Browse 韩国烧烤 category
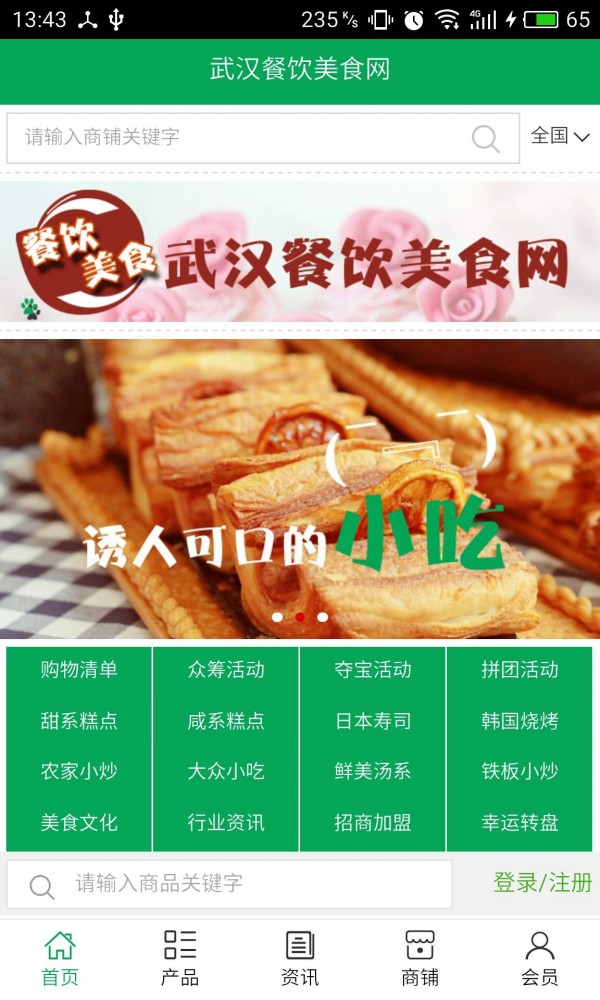 (x=520, y=721)
